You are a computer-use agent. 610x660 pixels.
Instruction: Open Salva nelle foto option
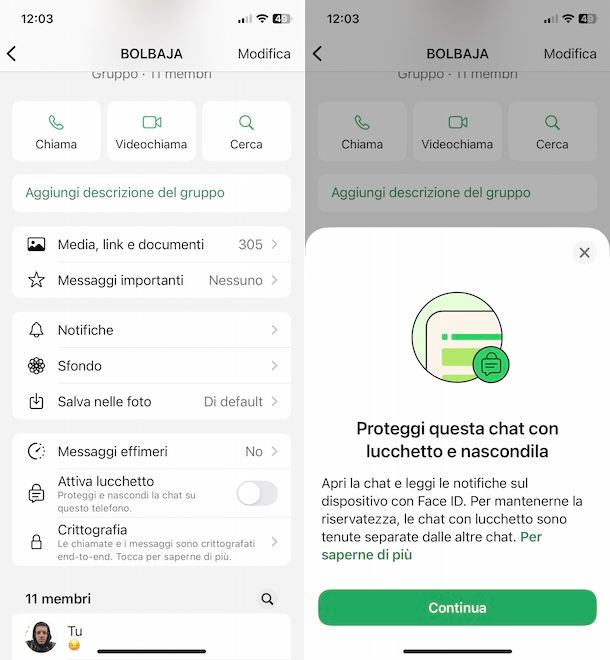(x=151, y=402)
